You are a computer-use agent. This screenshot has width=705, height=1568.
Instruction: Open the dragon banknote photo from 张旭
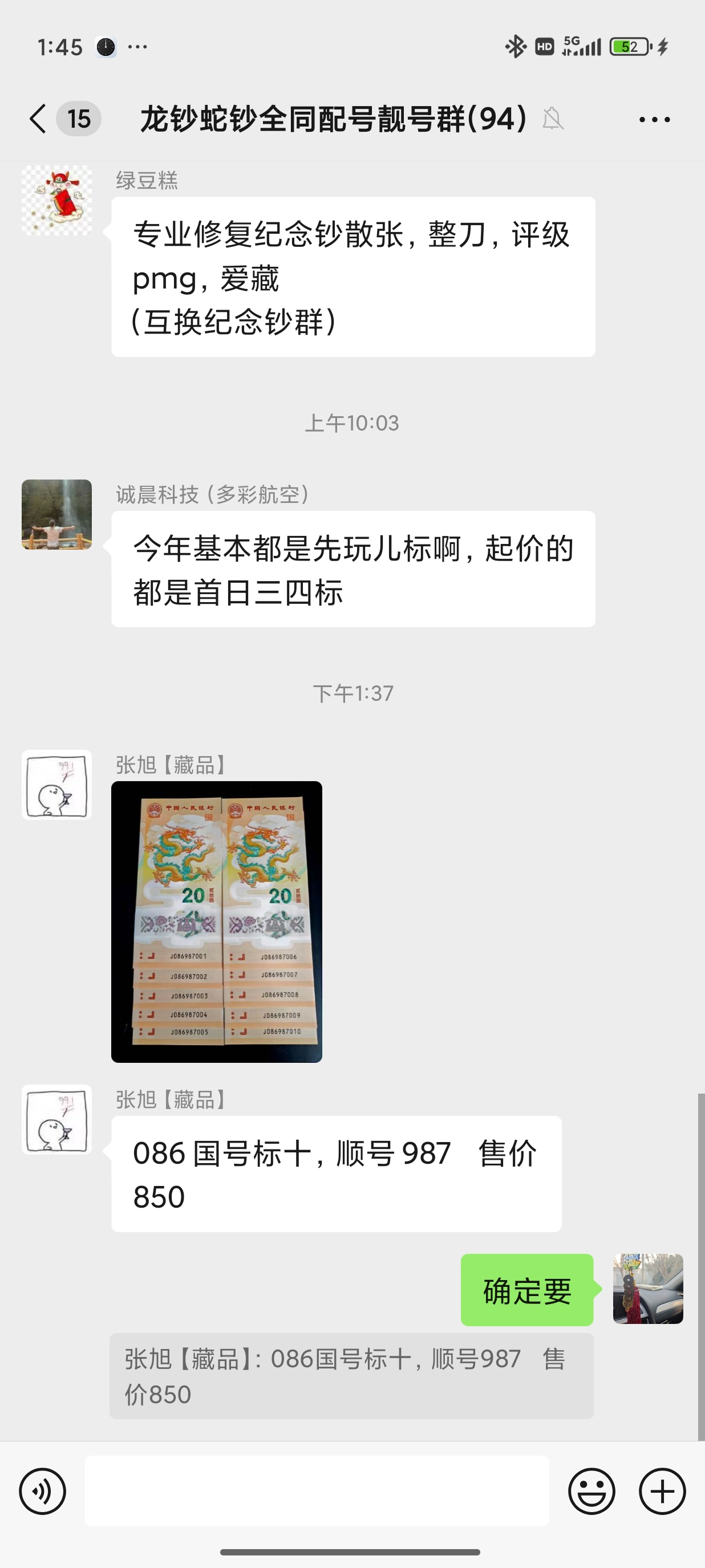coord(217,921)
